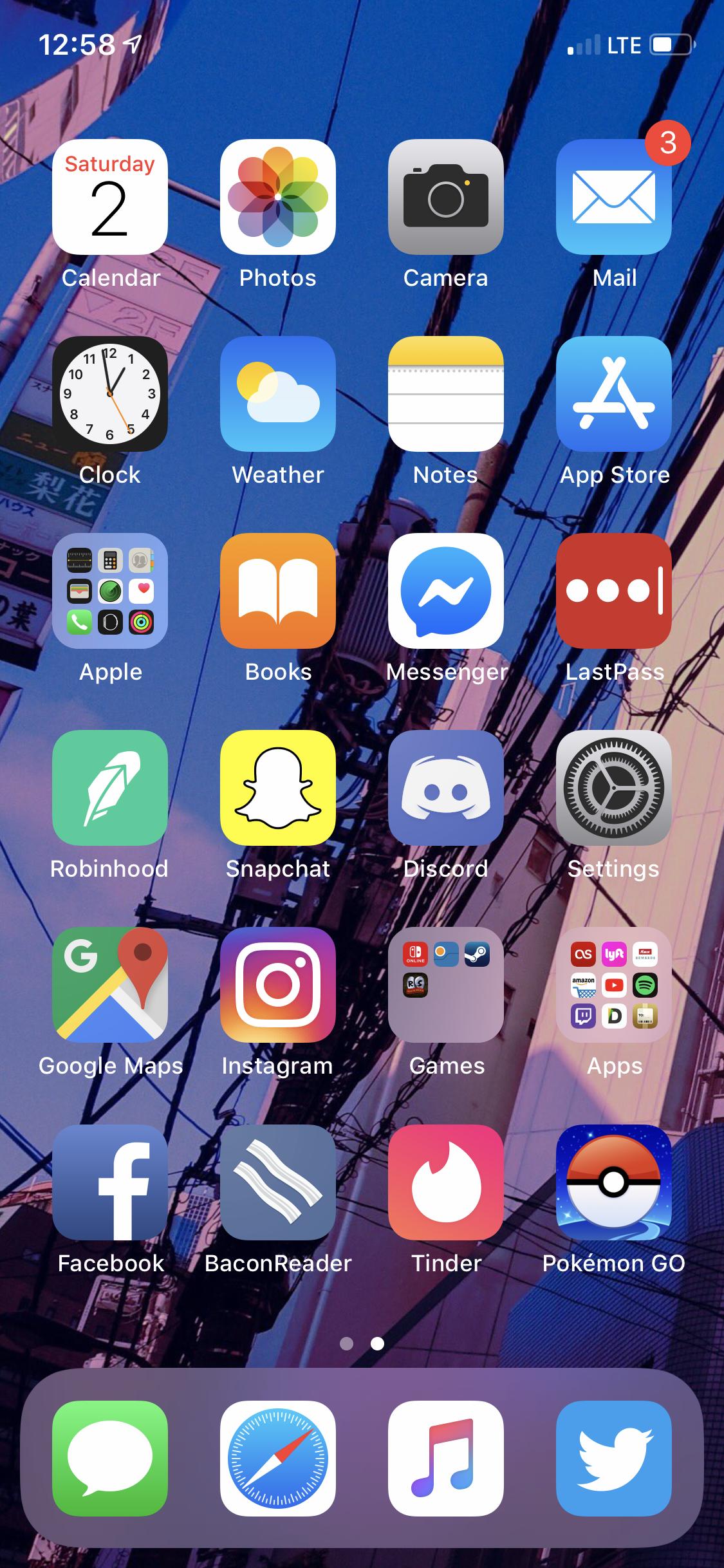Launch Google Maps
Screen dimensions: 724x1568
pyautogui.click(x=109, y=985)
